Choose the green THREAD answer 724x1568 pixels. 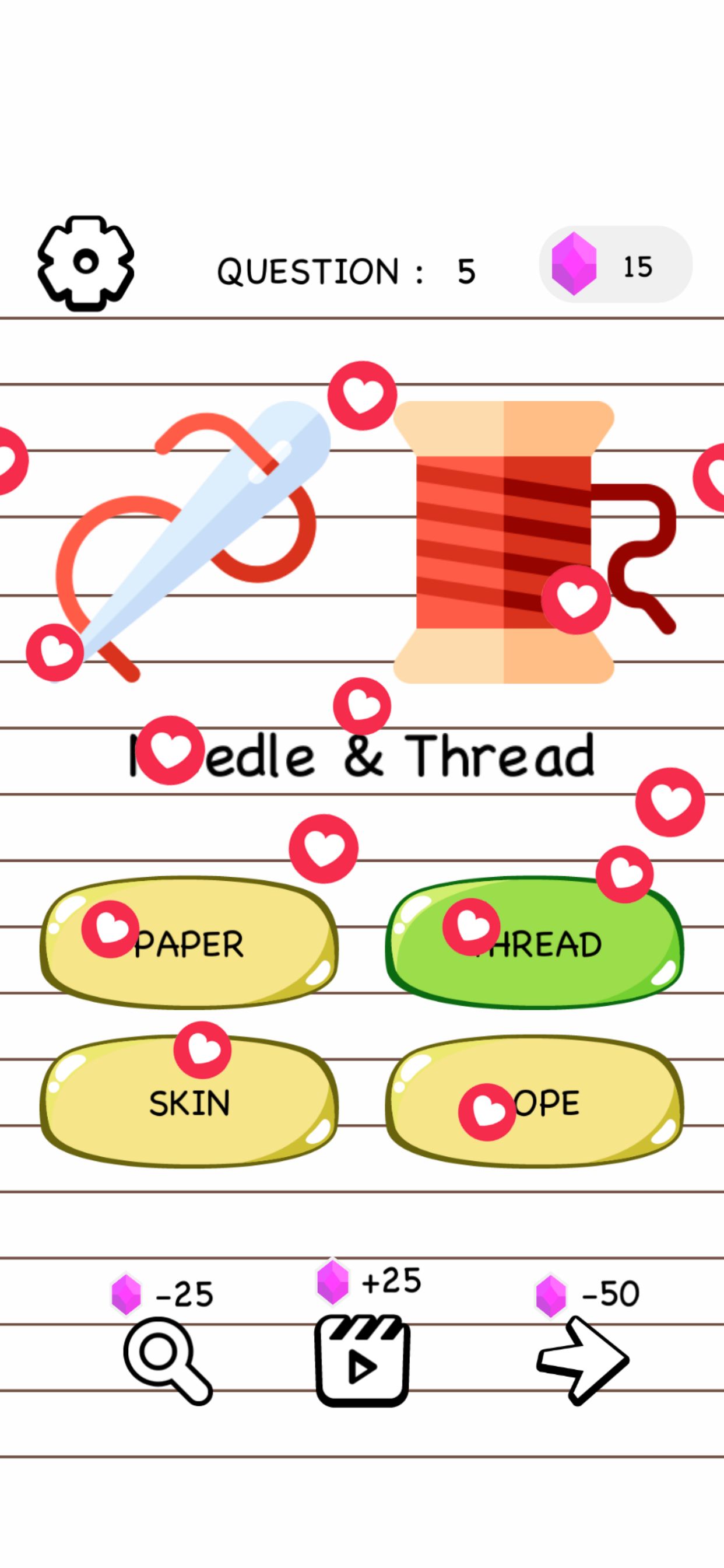coord(535,943)
